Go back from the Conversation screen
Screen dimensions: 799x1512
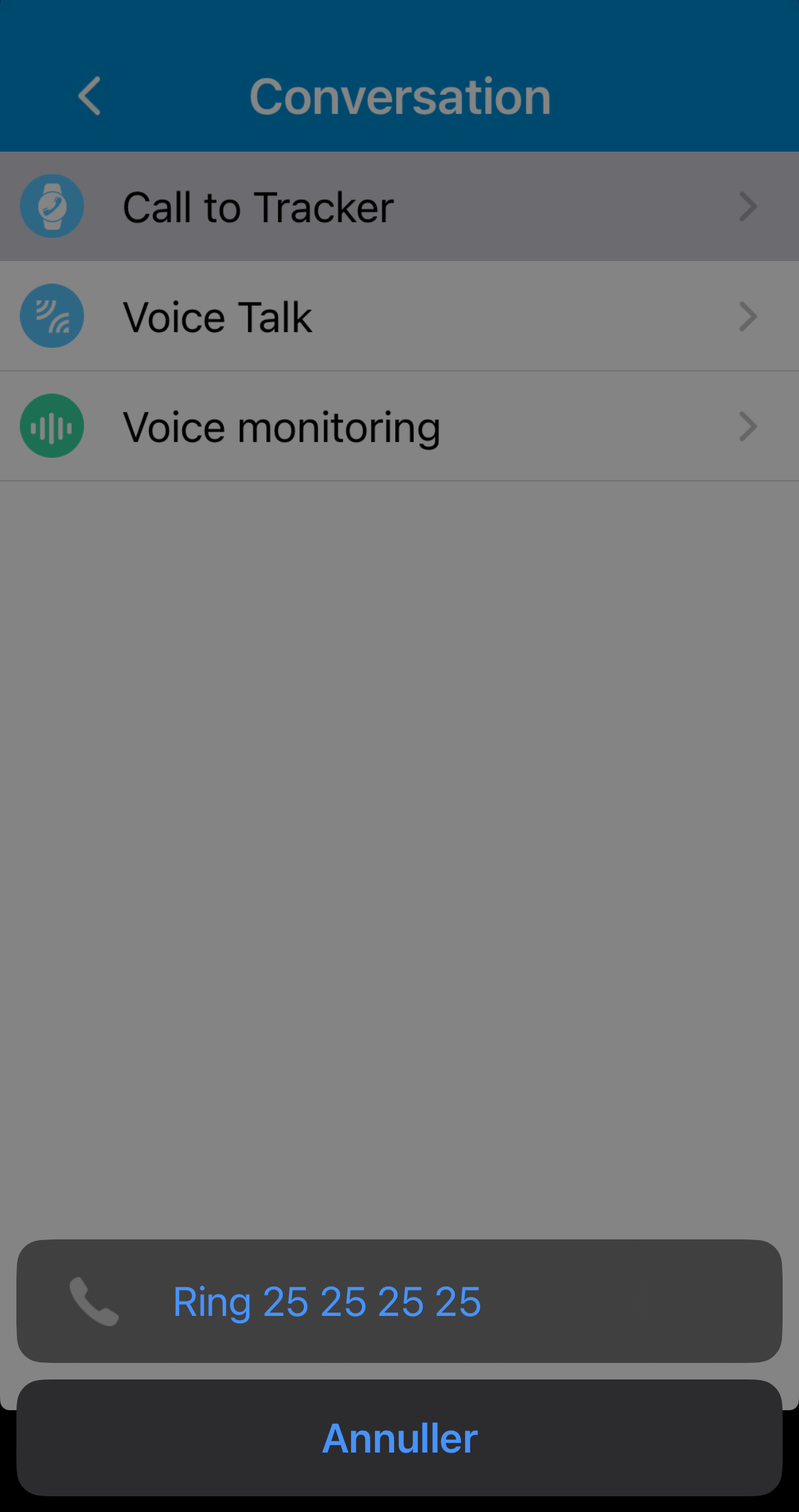coord(90,96)
